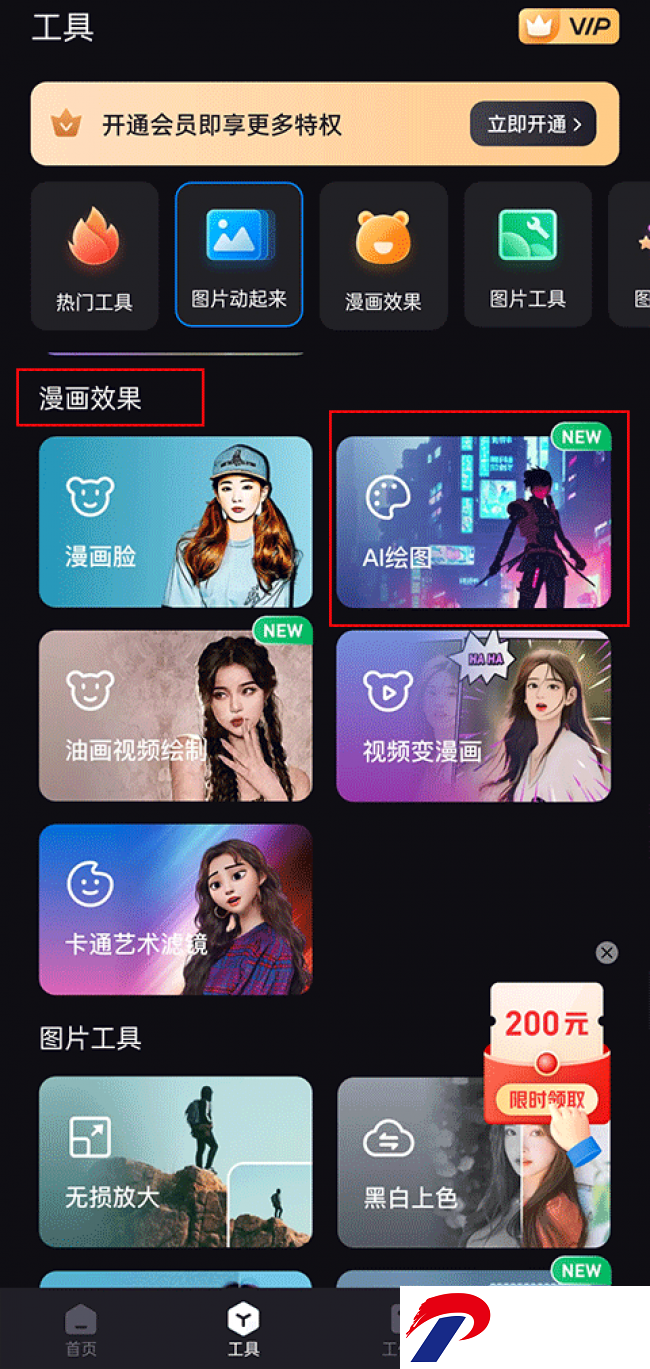Tap the 工具 bottom tab

243,1330
